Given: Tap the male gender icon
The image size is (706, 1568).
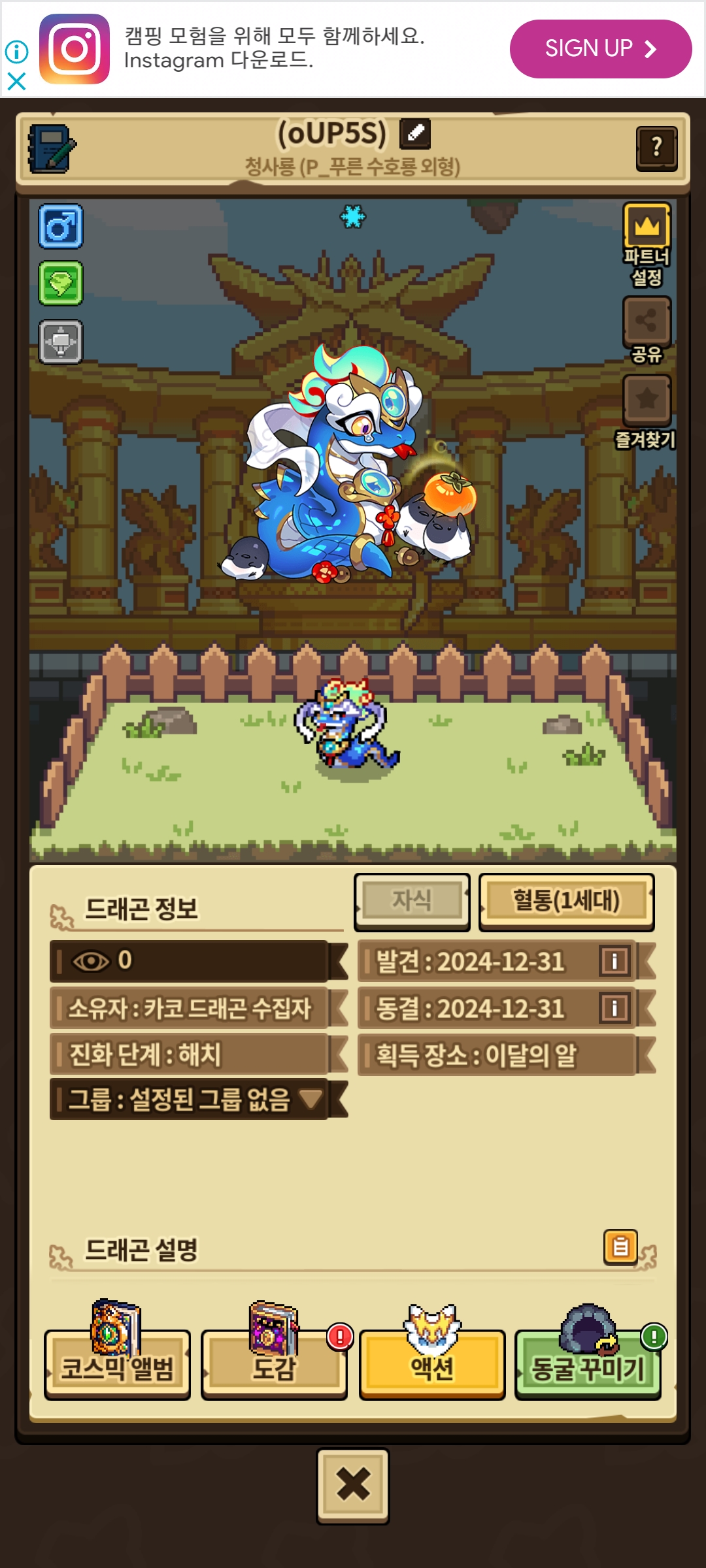Looking at the screenshot, I should [x=61, y=227].
